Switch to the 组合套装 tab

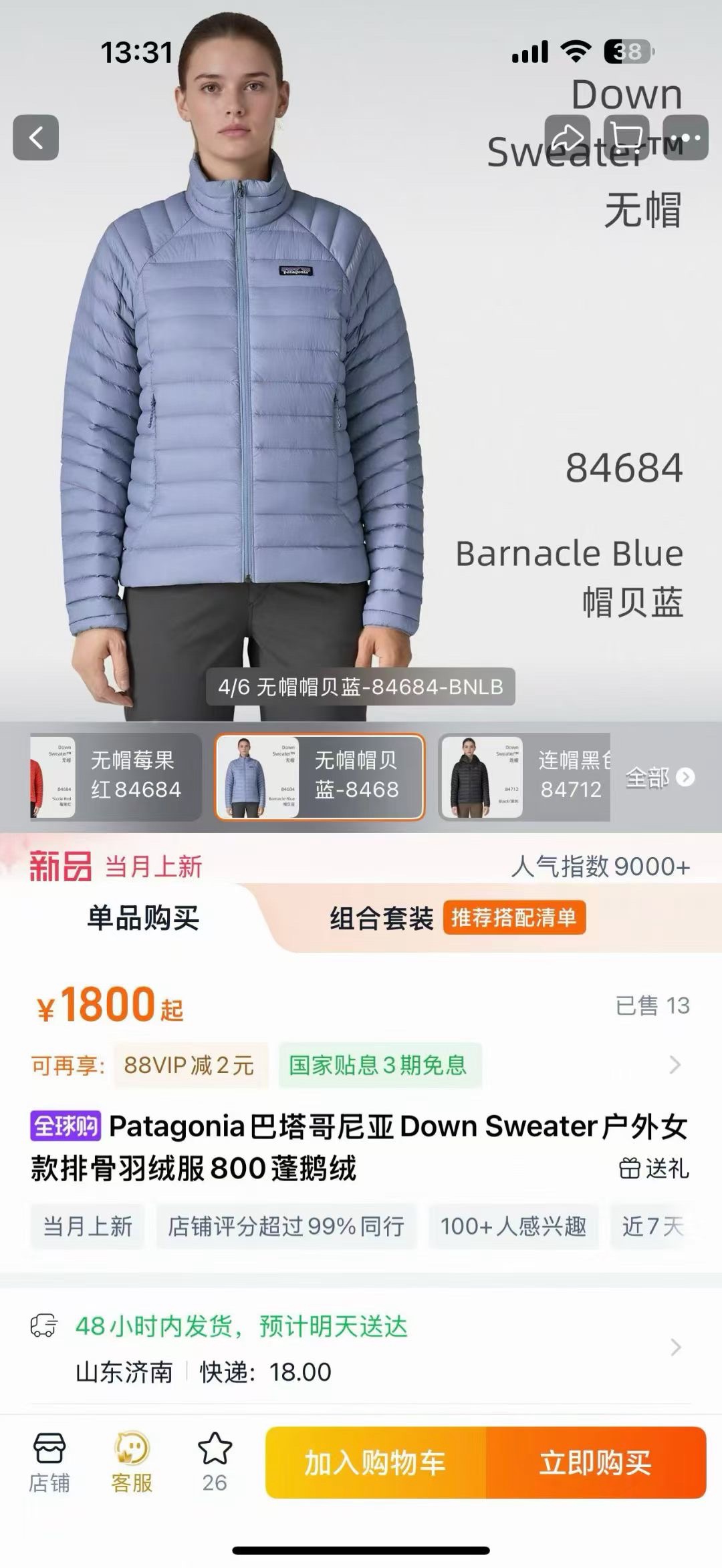382,918
